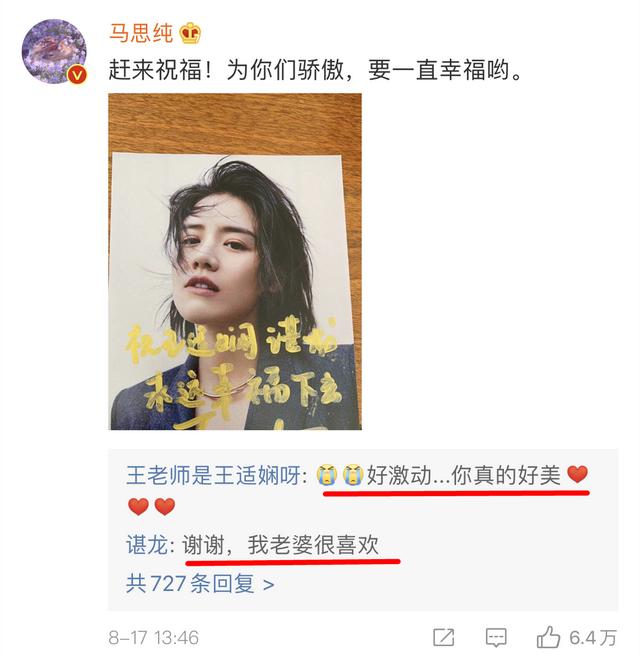Open the username 马思纯
This screenshot has height=656, width=640.
pyautogui.click(x=141, y=33)
